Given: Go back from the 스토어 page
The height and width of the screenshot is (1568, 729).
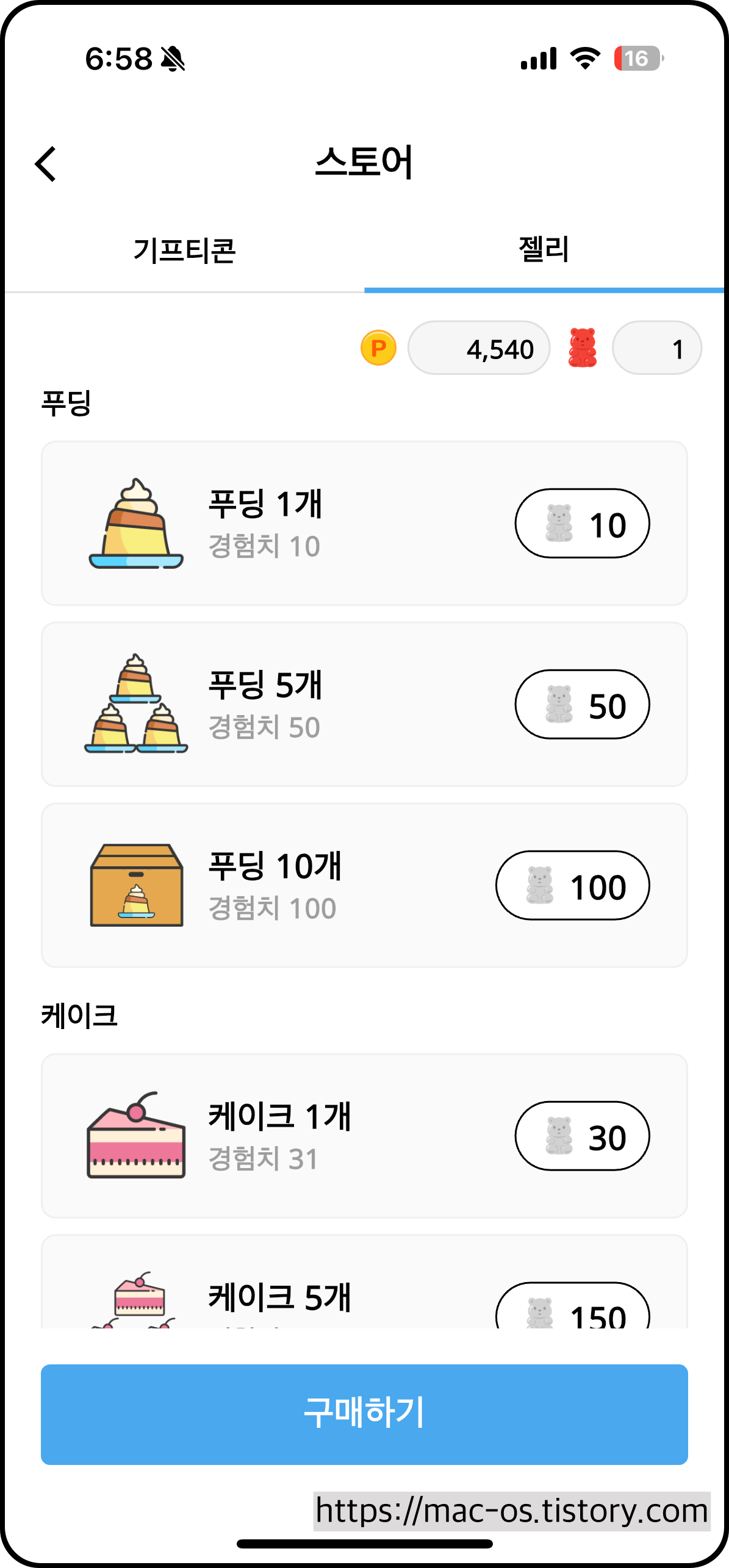Looking at the screenshot, I should 46,163.
